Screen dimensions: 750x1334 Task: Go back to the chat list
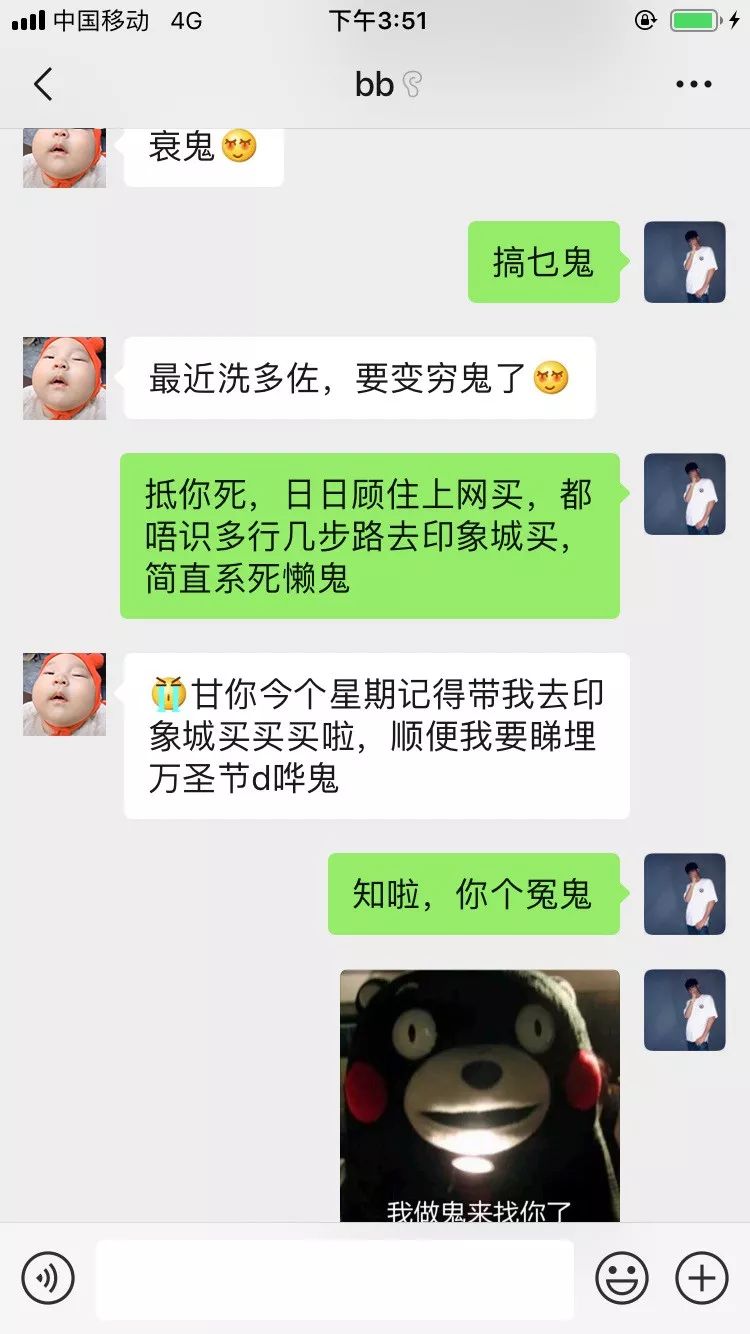click(43, 85)
